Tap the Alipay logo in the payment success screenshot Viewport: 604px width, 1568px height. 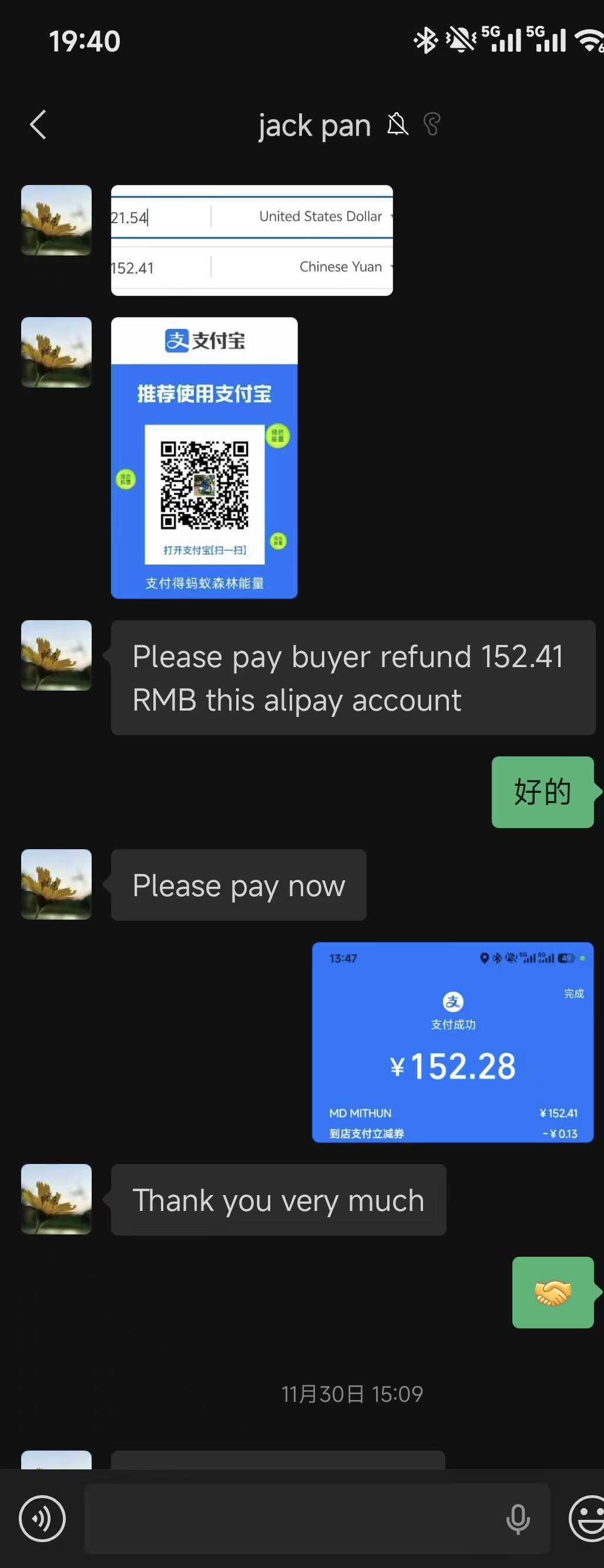(453, 1002)
